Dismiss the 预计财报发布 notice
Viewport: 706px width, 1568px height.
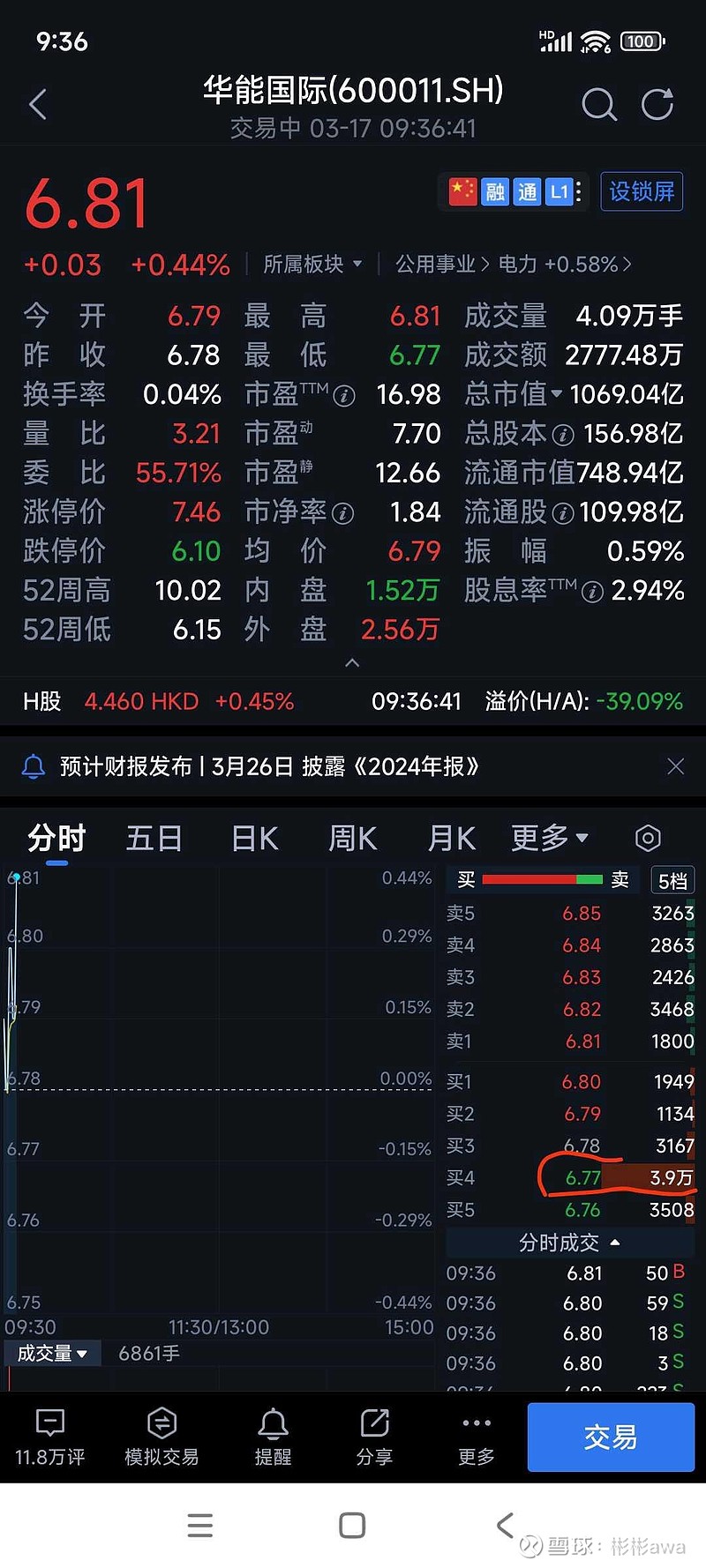click(675, 766)
